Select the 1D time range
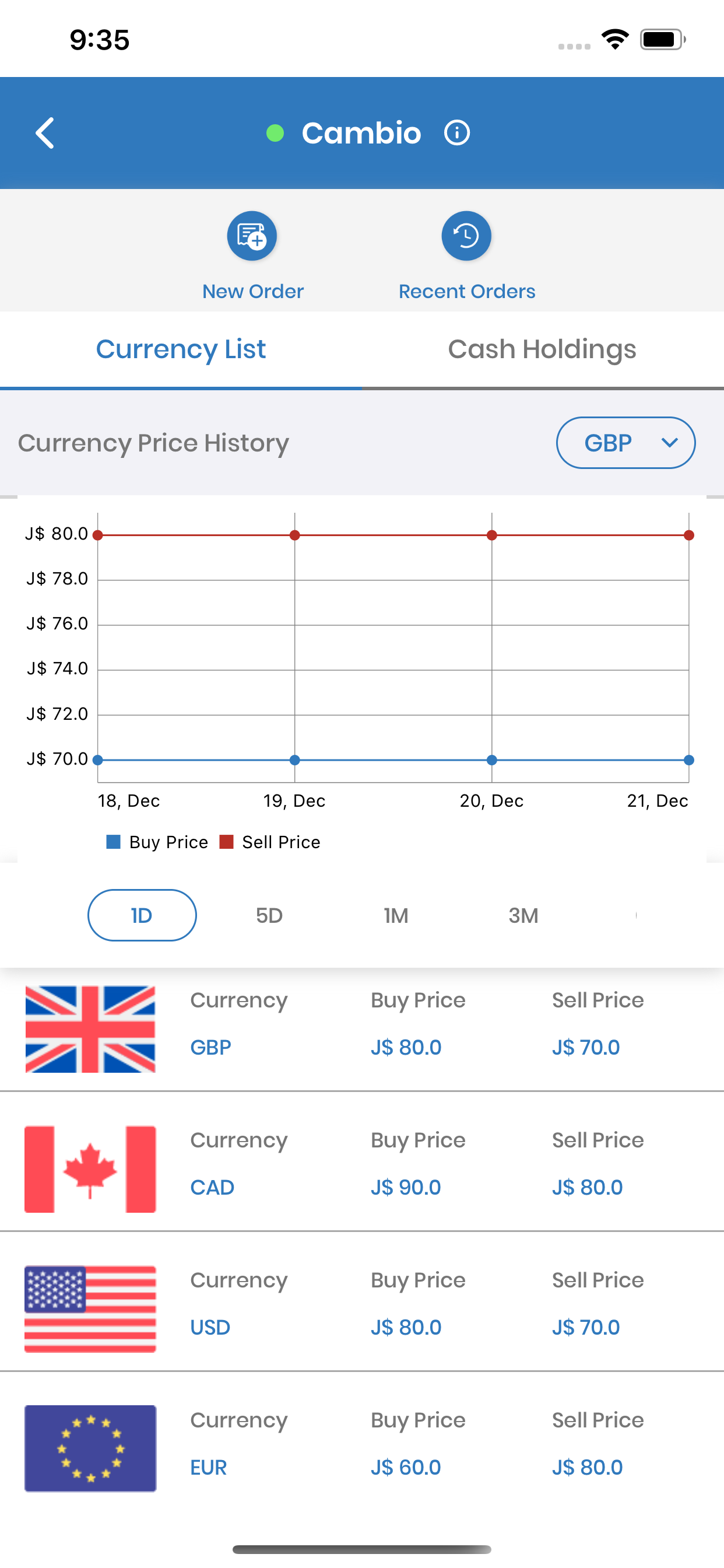Screen dimensions: 724x1568 pyautogui.click(x=142, y=915)
